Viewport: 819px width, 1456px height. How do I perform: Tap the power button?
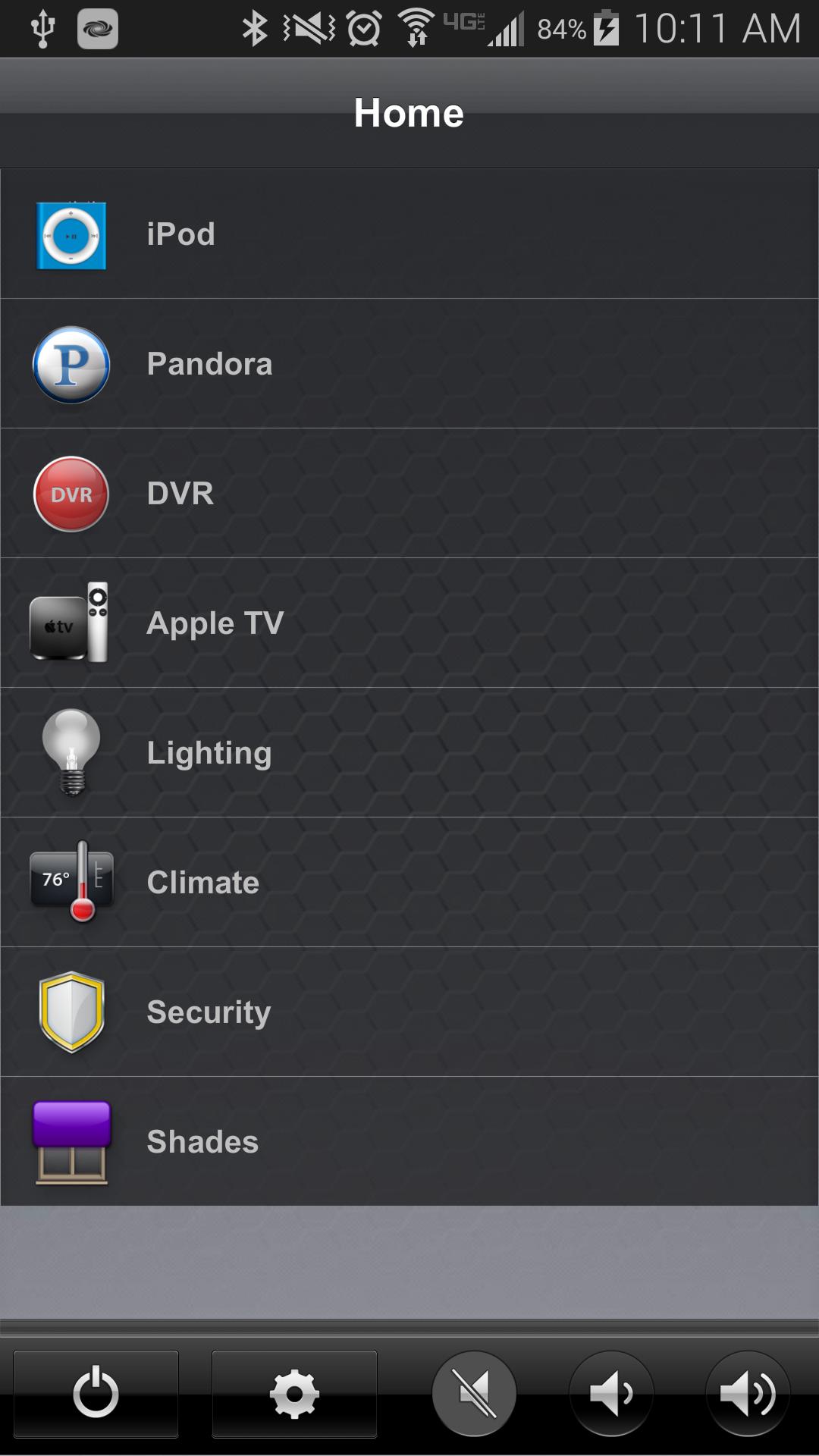[x=96, y=1393]
